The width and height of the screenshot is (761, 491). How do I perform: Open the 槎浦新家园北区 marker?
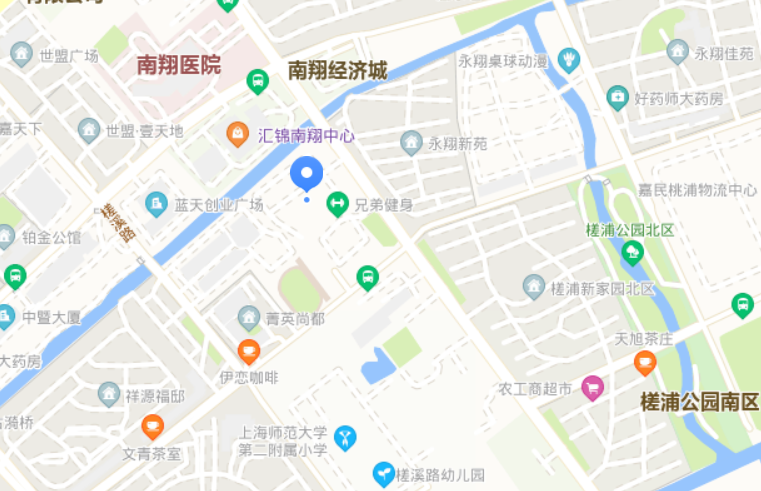535,288
